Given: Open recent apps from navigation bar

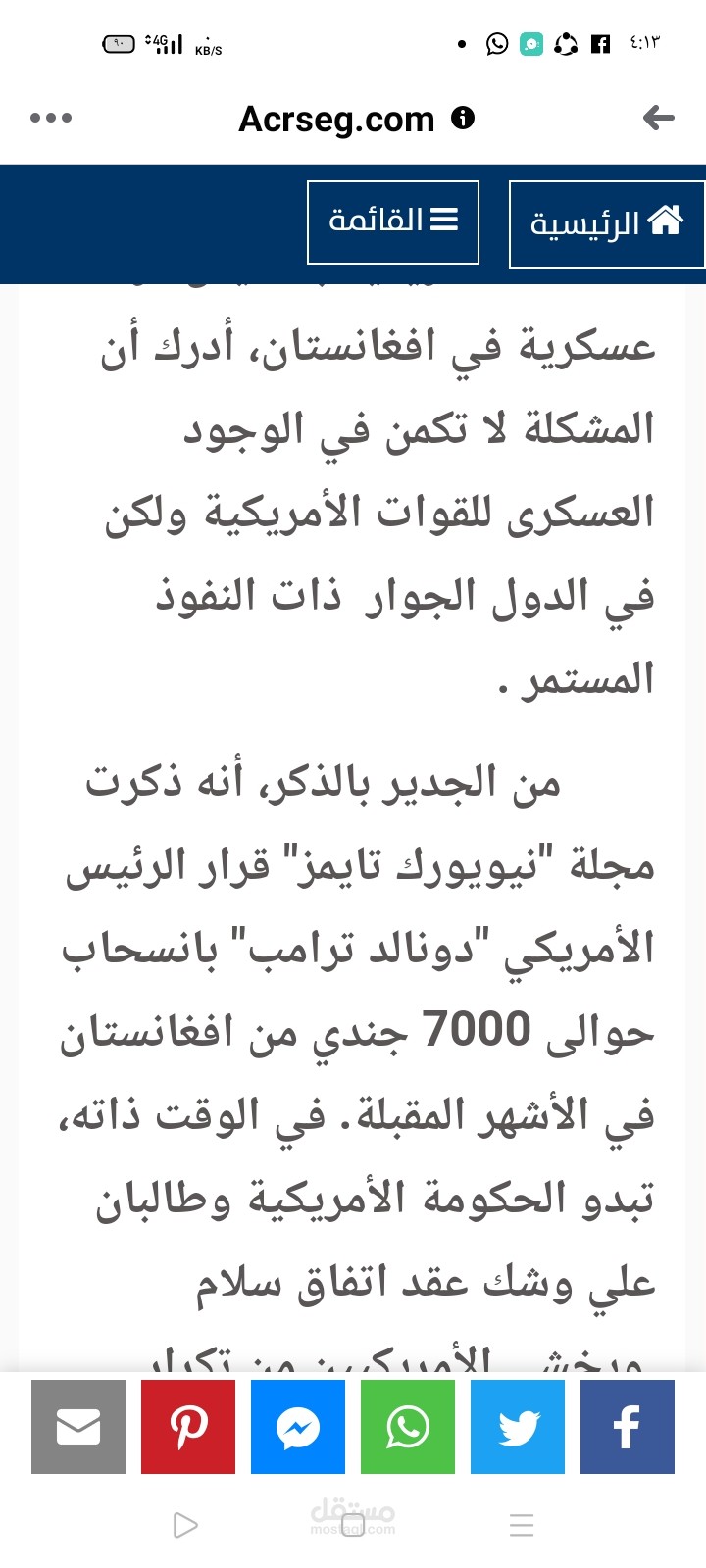Looking at the screenshot, I should pos(522,1525).
